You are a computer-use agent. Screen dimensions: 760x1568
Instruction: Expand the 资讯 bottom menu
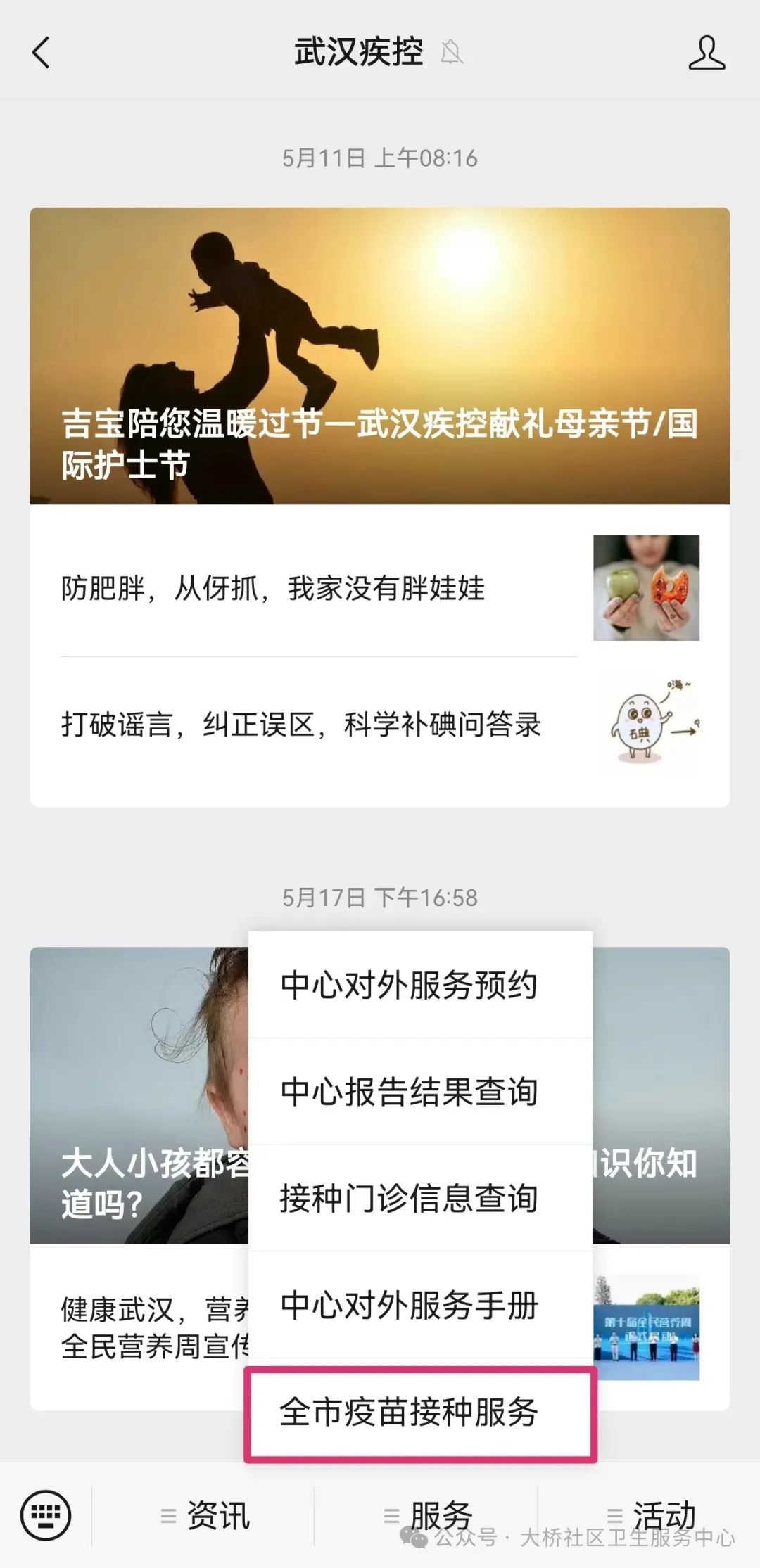coord(204,1515)
